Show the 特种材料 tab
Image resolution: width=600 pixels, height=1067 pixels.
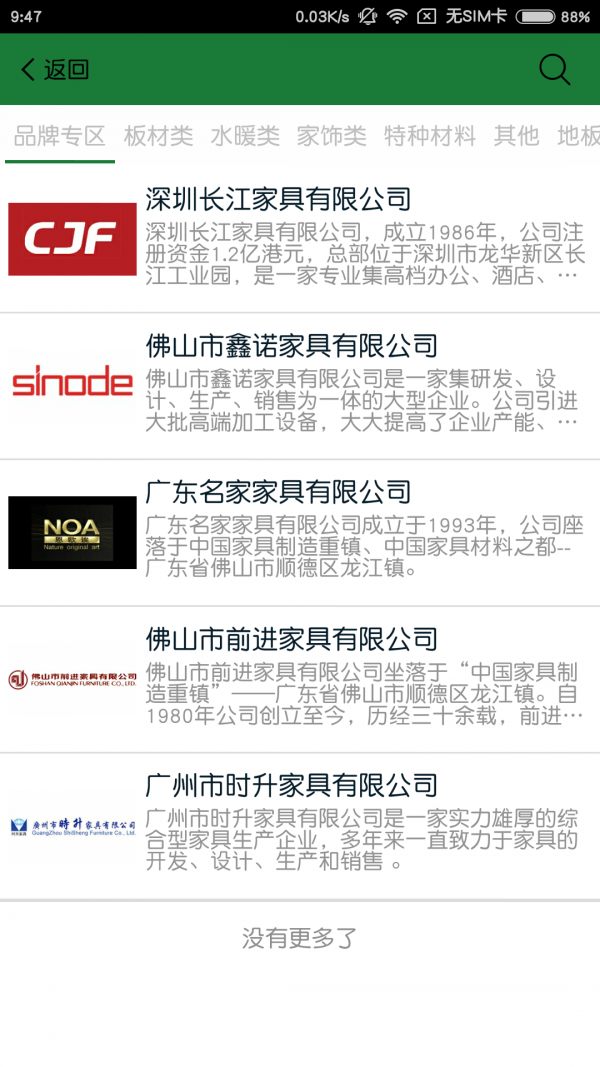pos(430,136)
